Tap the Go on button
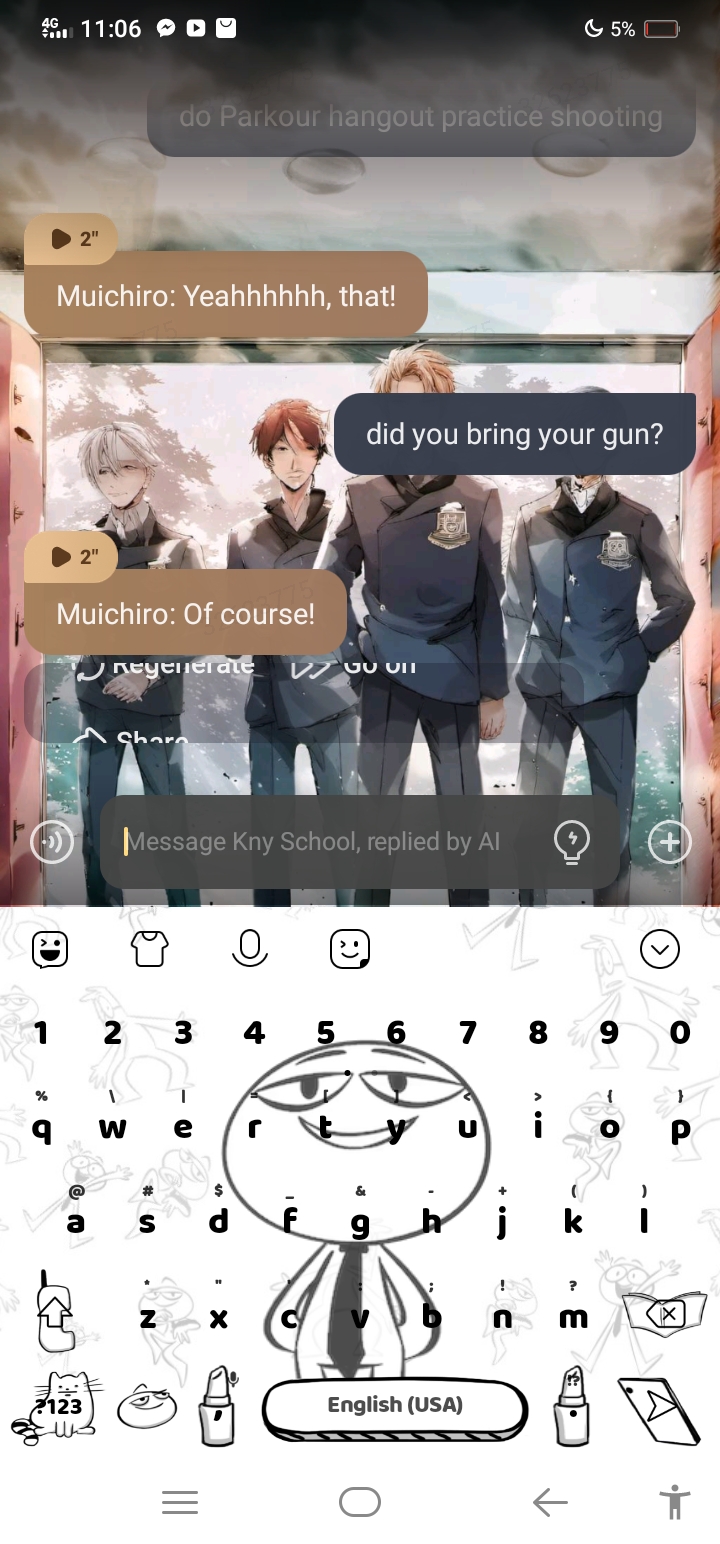720x1544 pixels. tap(355, 667)
